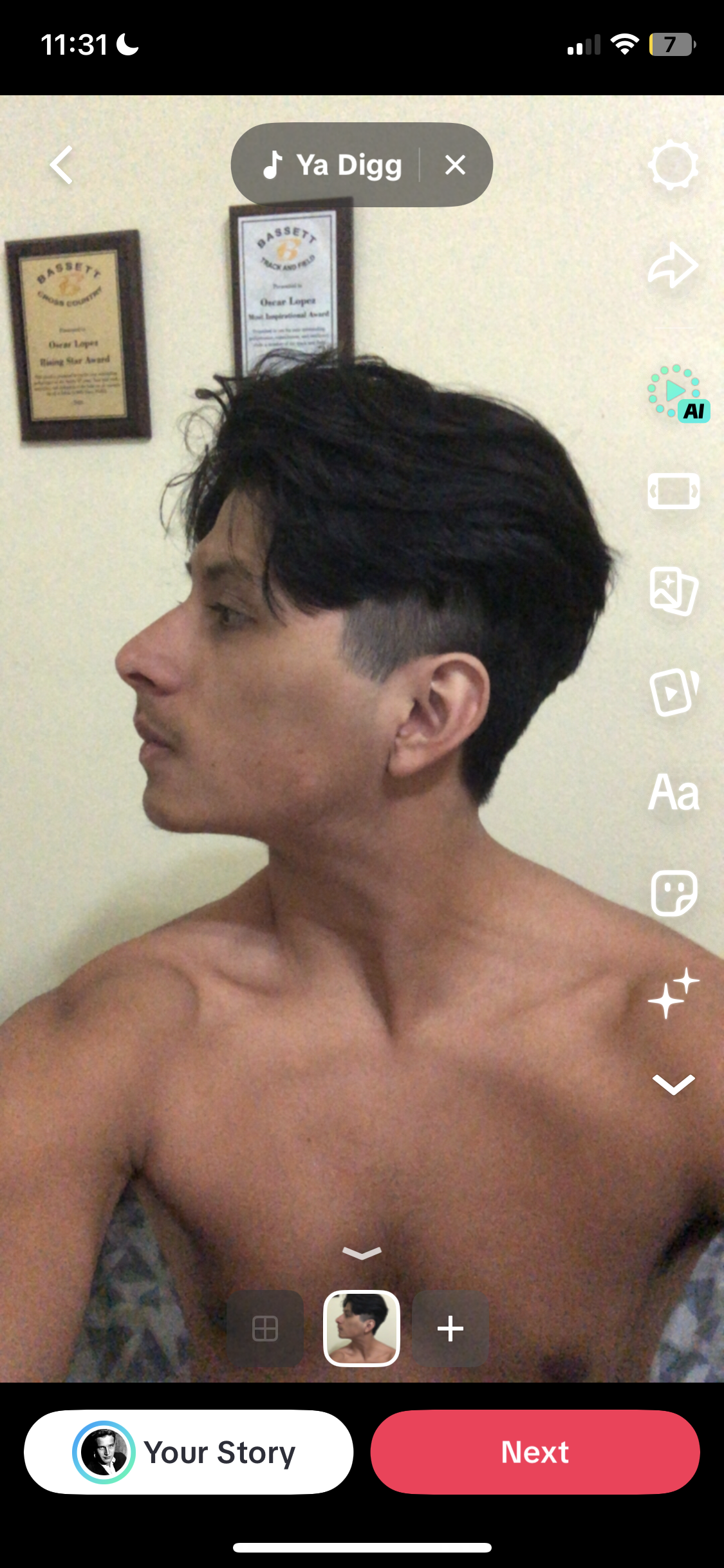
Task: Add another photo with plus
Action: click(450, 1329)
